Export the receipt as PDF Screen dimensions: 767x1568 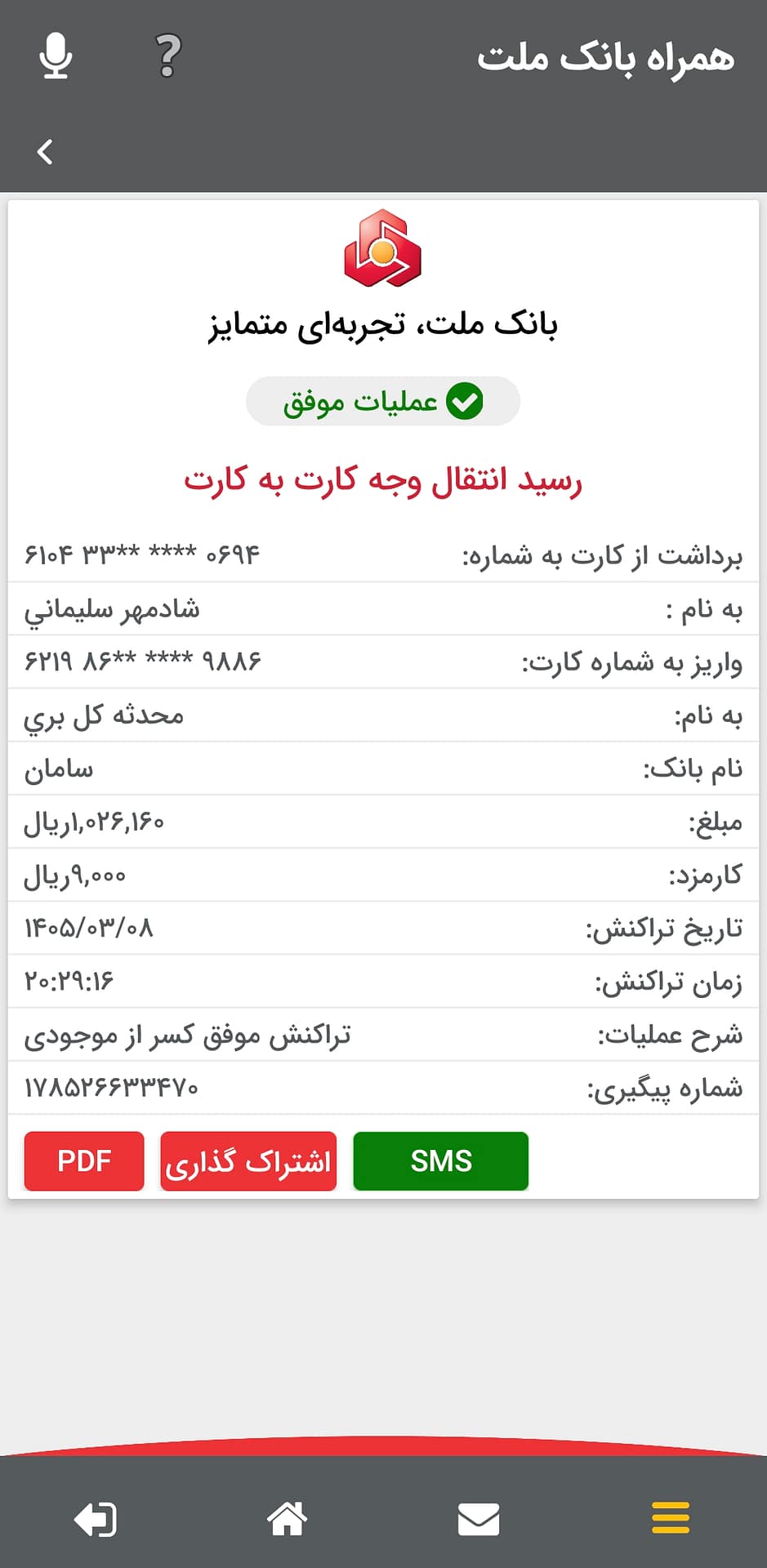(x=84, y=1160)
